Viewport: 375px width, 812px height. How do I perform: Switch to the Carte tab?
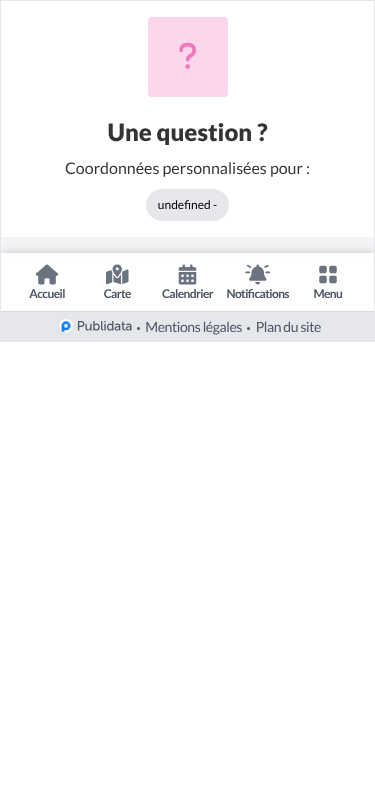tap(117, 282)
